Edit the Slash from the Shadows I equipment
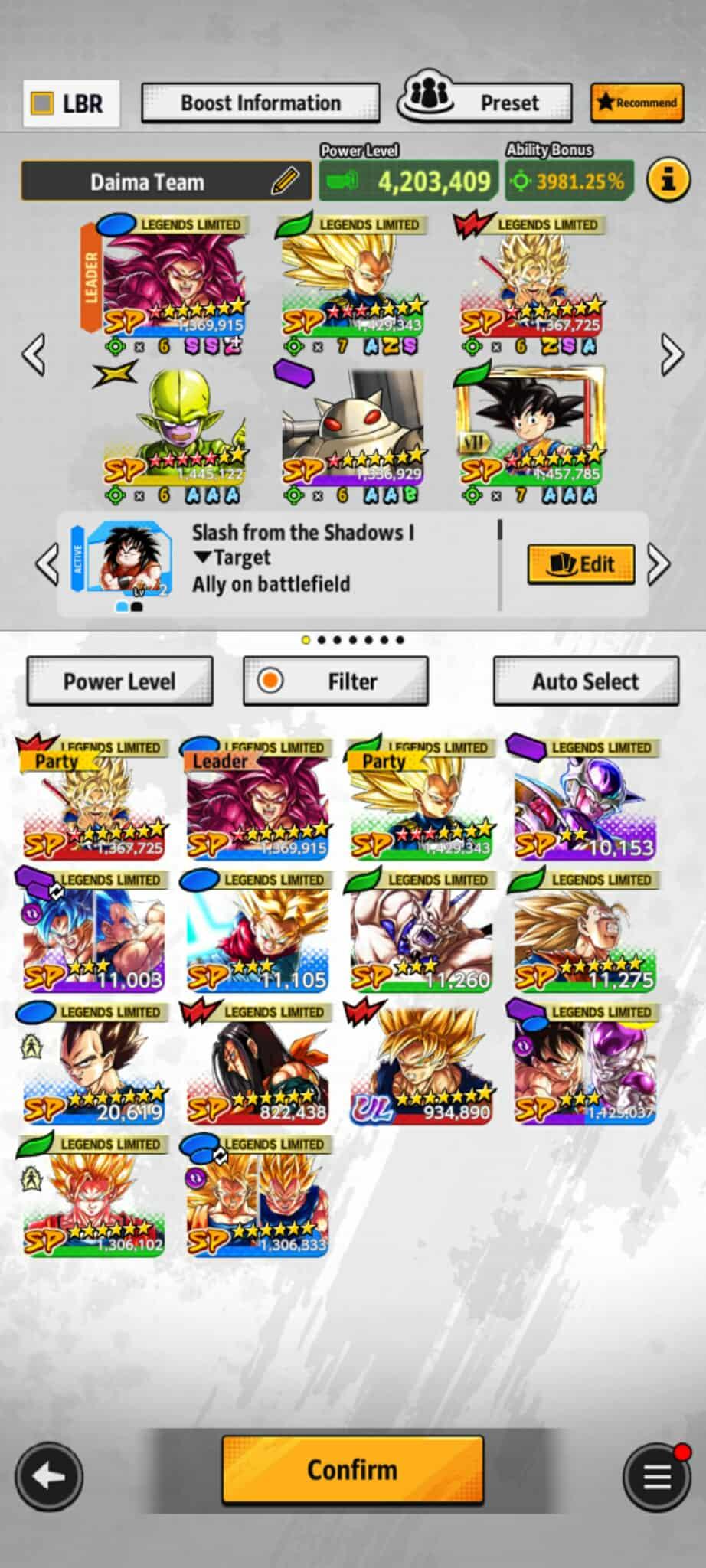Image resolution: width=706 pixels, height=1568 pixels. point(580,564)
